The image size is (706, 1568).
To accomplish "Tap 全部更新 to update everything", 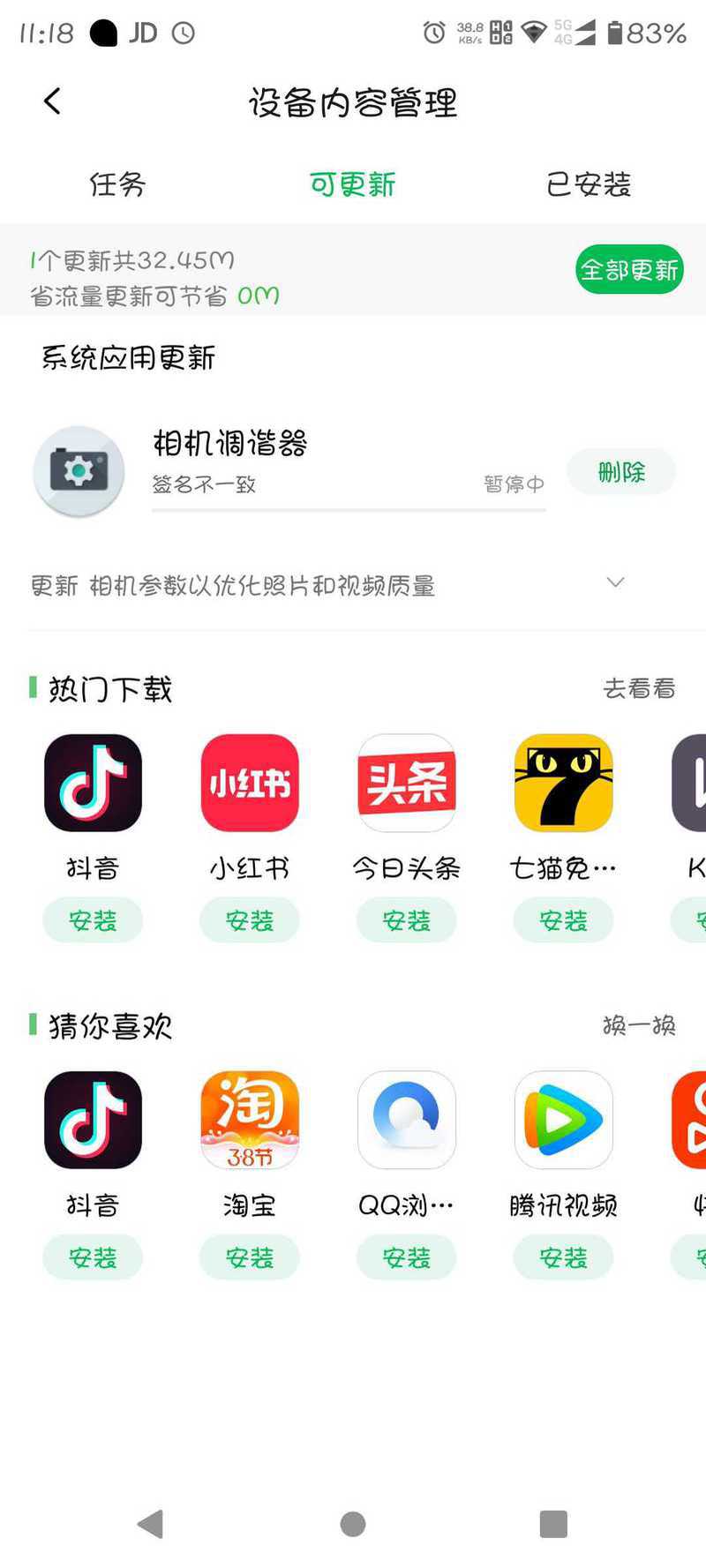I will pos(629,269).
